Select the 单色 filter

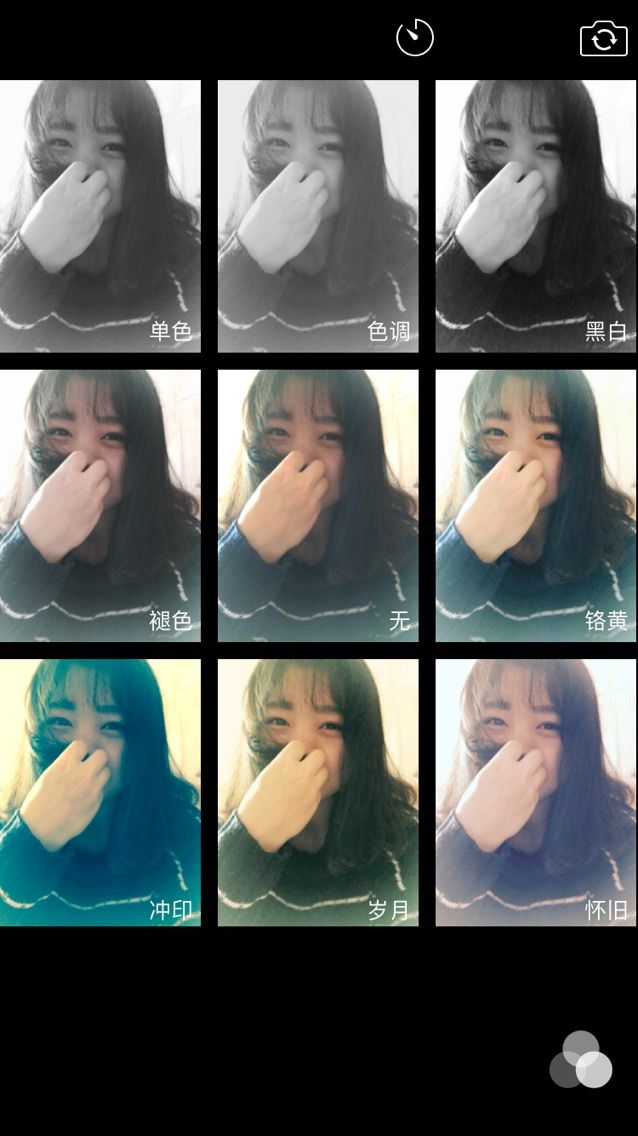point(100,216)
